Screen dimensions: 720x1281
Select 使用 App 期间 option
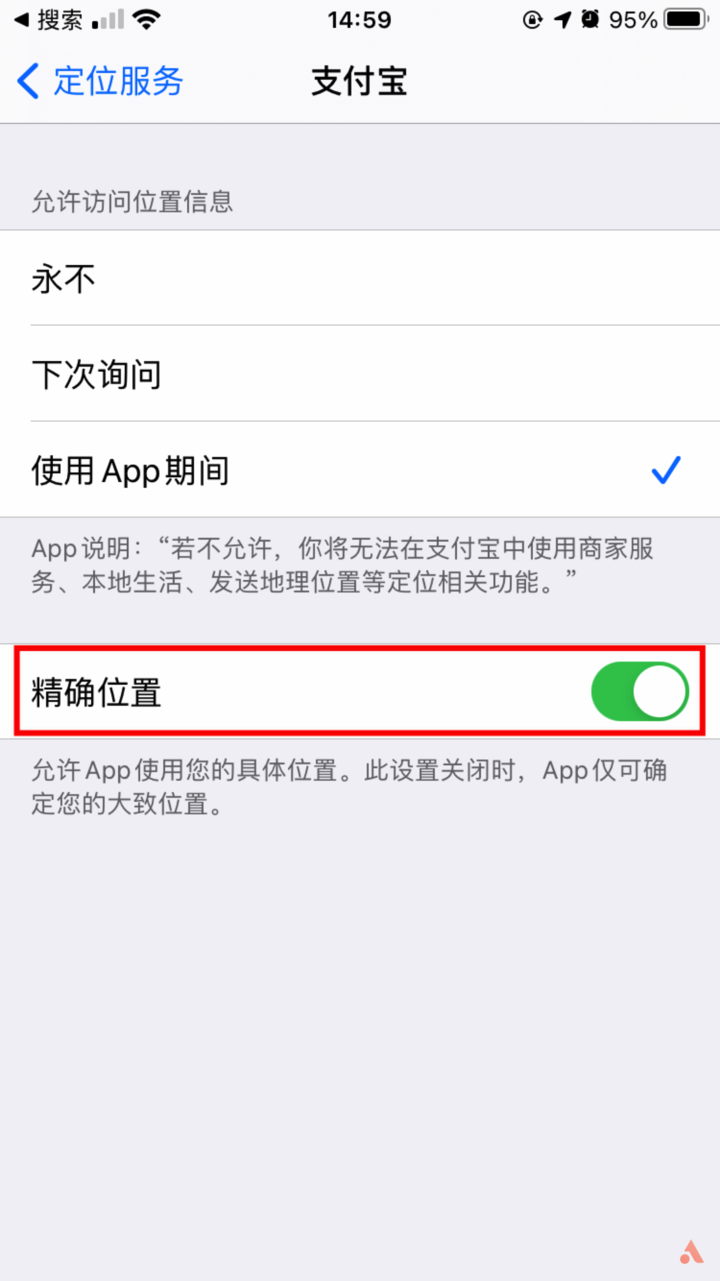(x=360, y=469)
